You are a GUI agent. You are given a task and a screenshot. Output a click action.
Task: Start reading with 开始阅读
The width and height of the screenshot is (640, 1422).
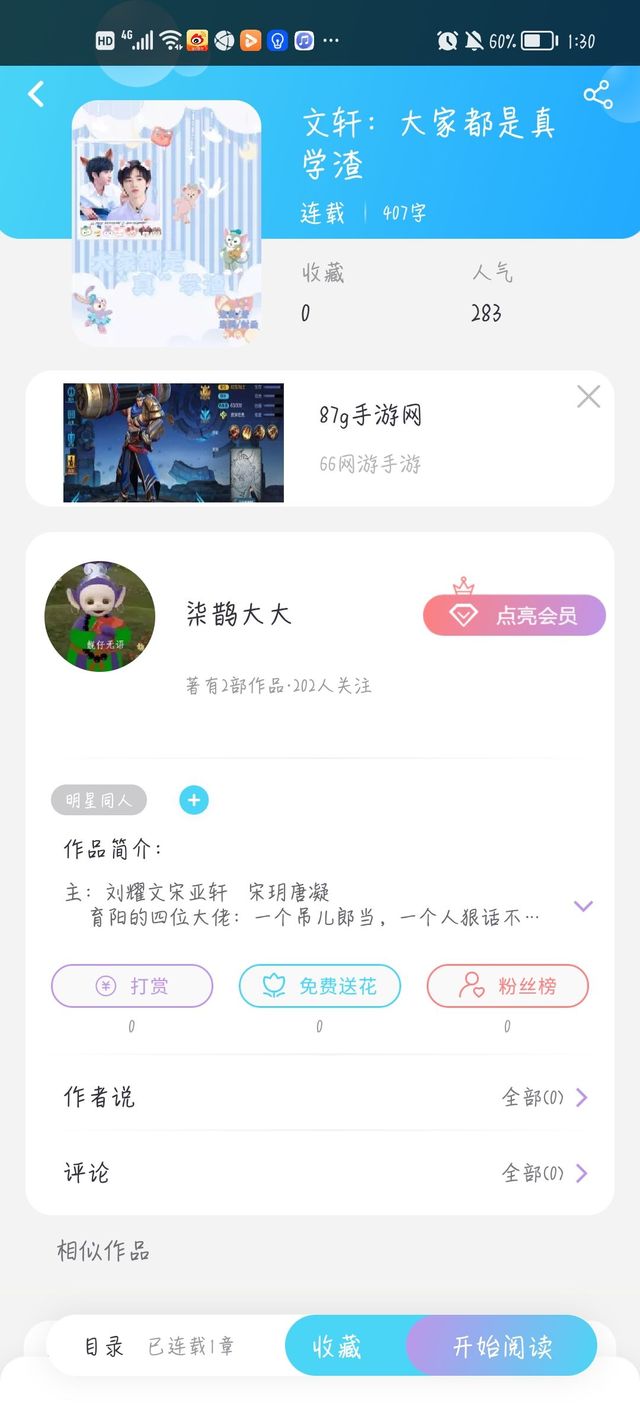pos(502,1346)
